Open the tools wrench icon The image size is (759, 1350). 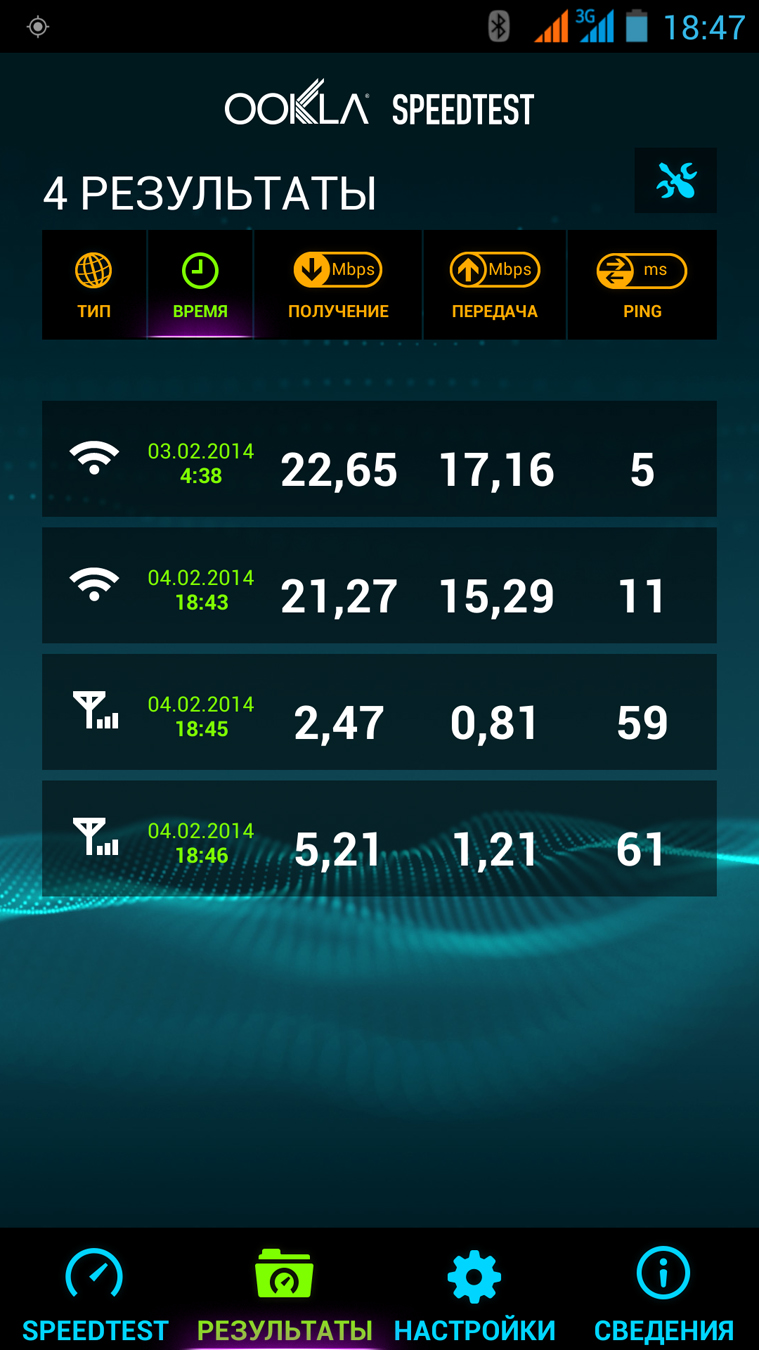(675, 181)
